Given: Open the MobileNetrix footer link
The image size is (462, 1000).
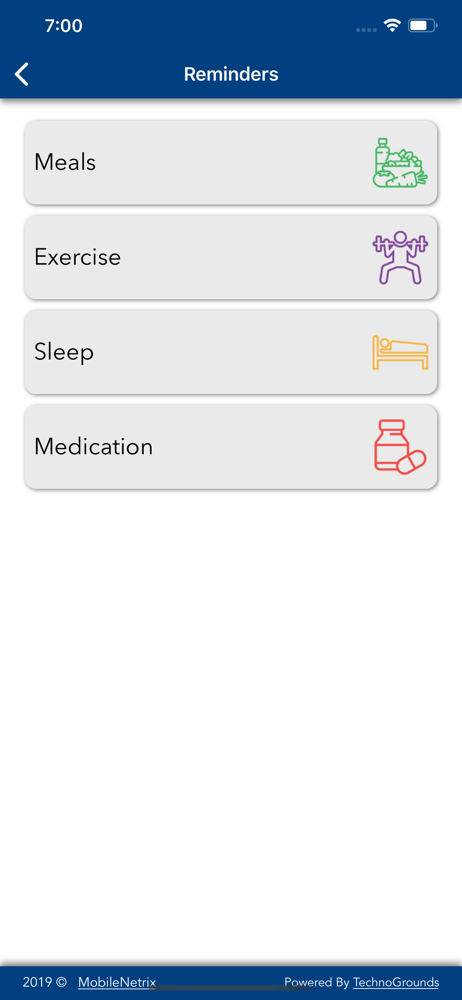Looking at the screenshot, I should [x=117, y=982].
